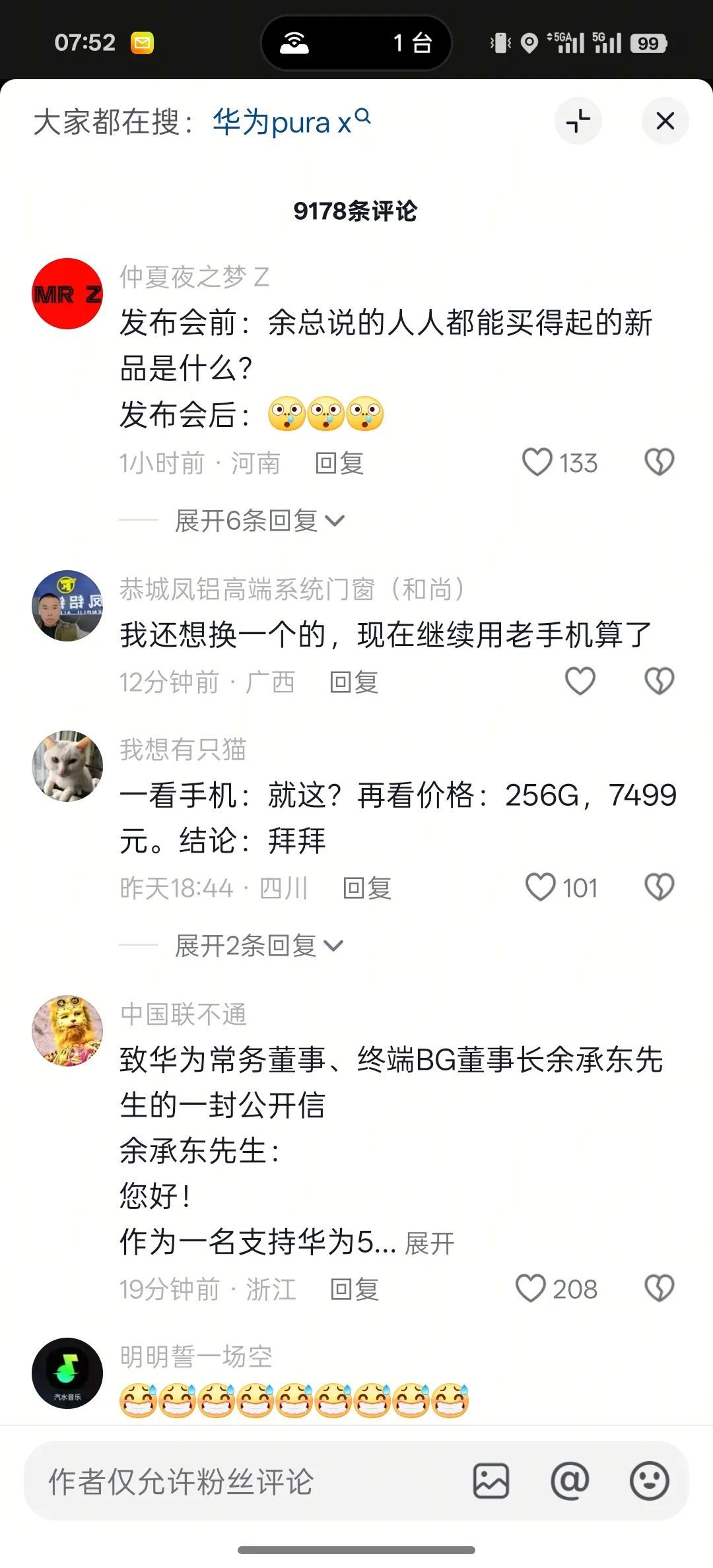Screen dimensions: 713x1568
Task: Dislike the comment by 中国联不通
Action: tap(659, 1288)
